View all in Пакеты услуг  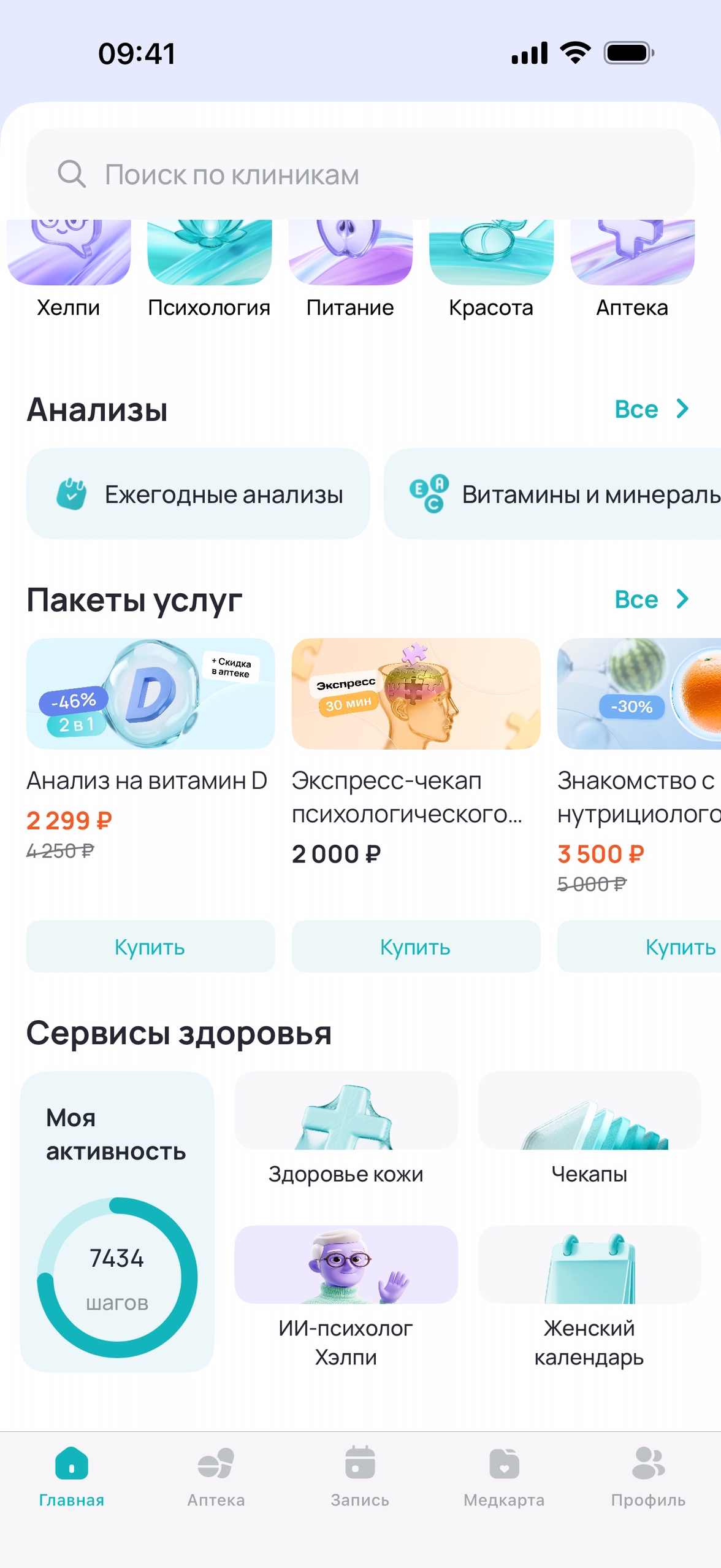click(x=651, y=599)
